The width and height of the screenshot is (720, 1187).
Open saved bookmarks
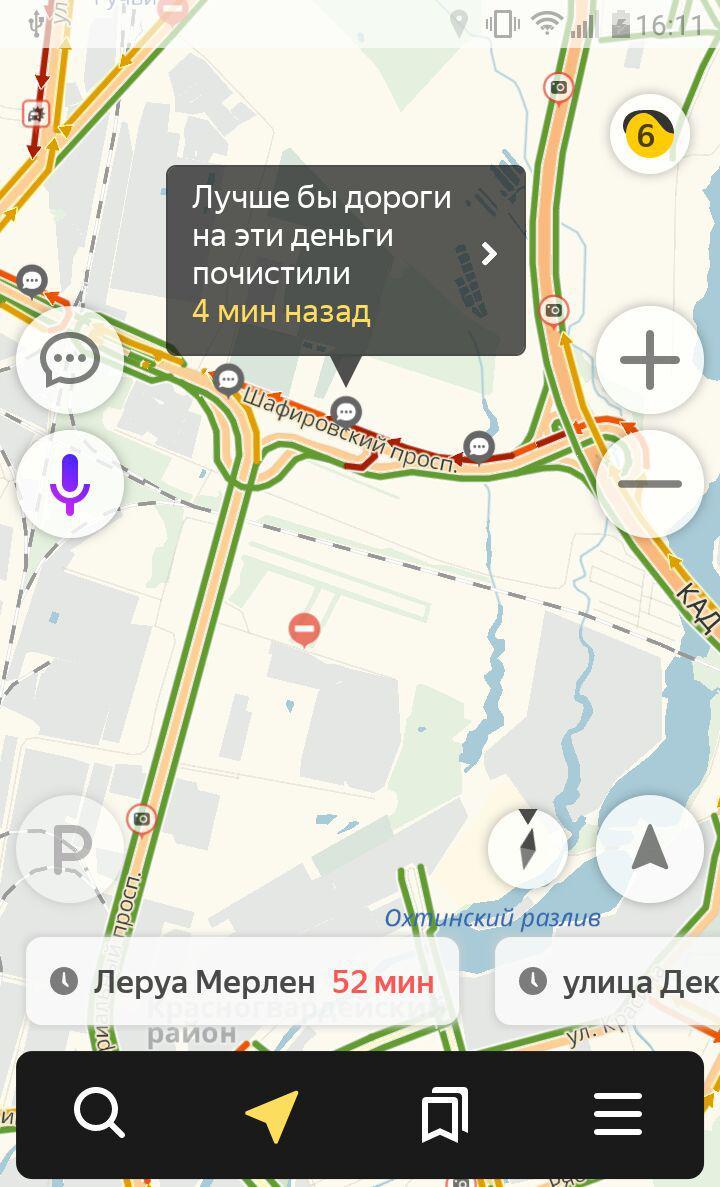444,1115
